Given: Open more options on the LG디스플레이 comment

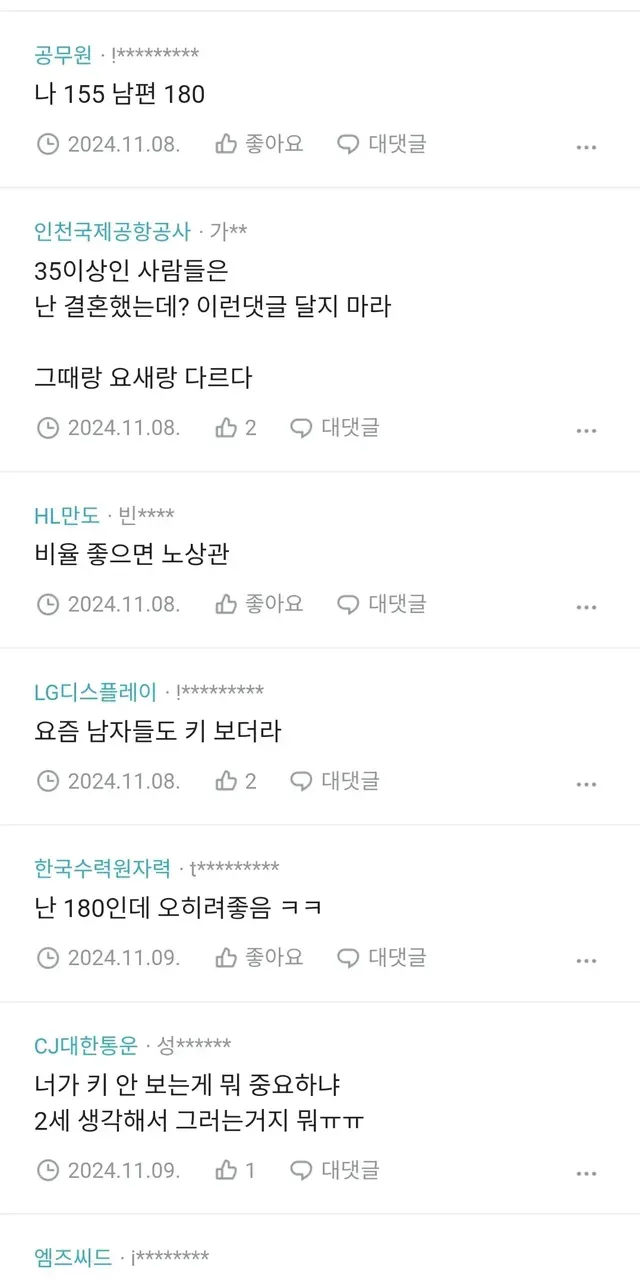Looking at the screenshot, I should (586, 784).
